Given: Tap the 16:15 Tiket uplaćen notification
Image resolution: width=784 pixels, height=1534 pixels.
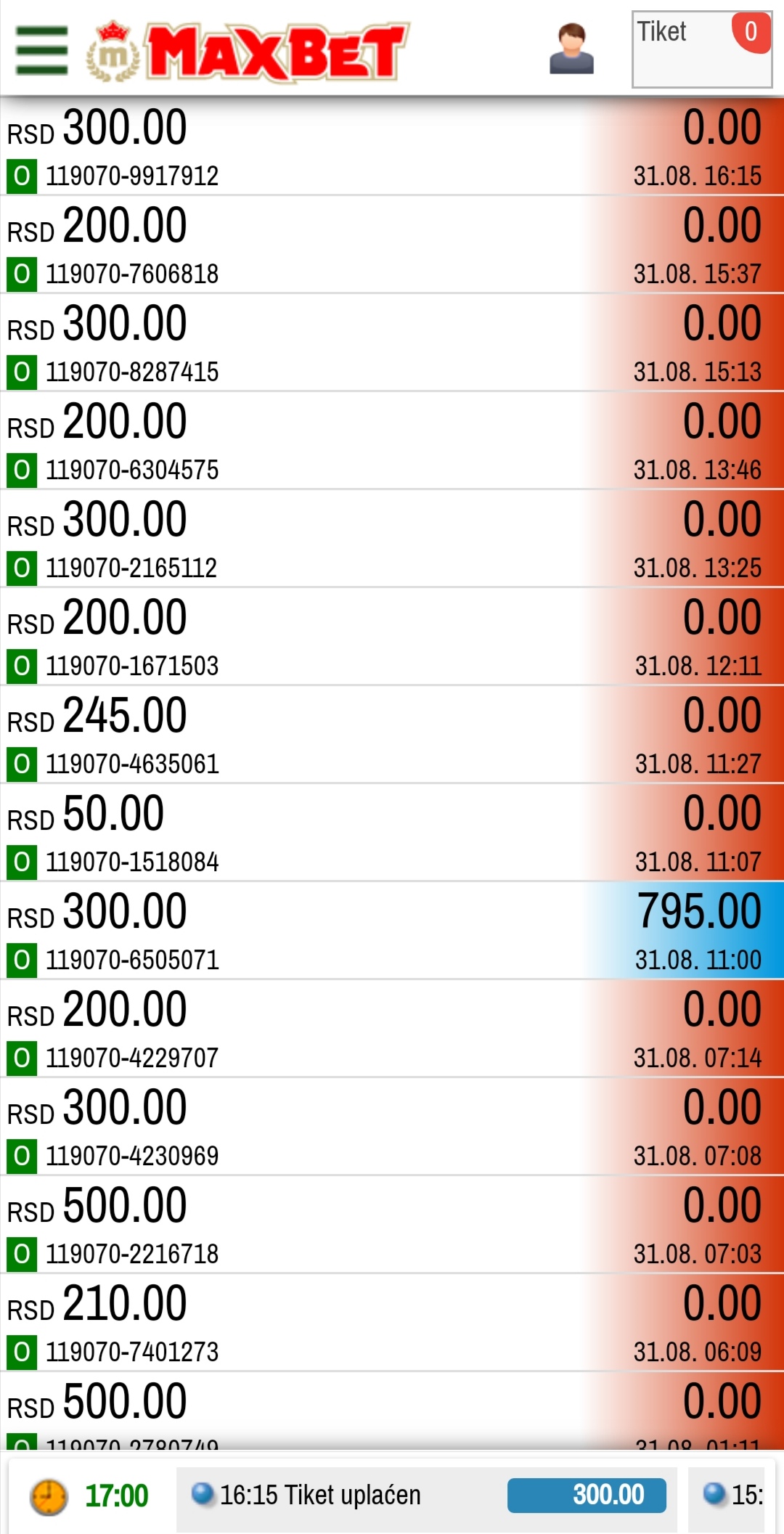Looking at the screenshot, I should (x=427, y=1496).
